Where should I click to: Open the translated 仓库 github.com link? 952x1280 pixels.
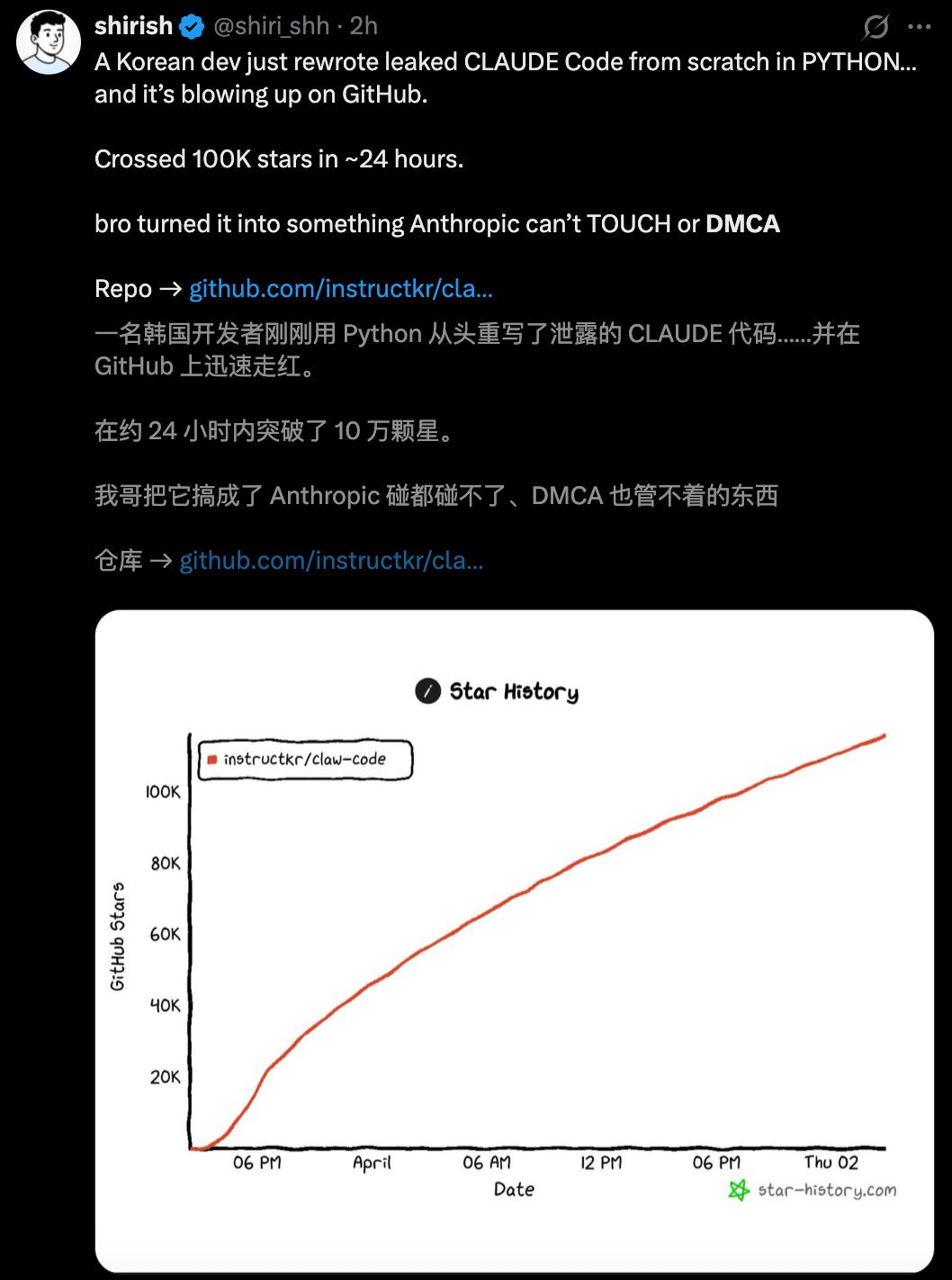coord(331,561)
